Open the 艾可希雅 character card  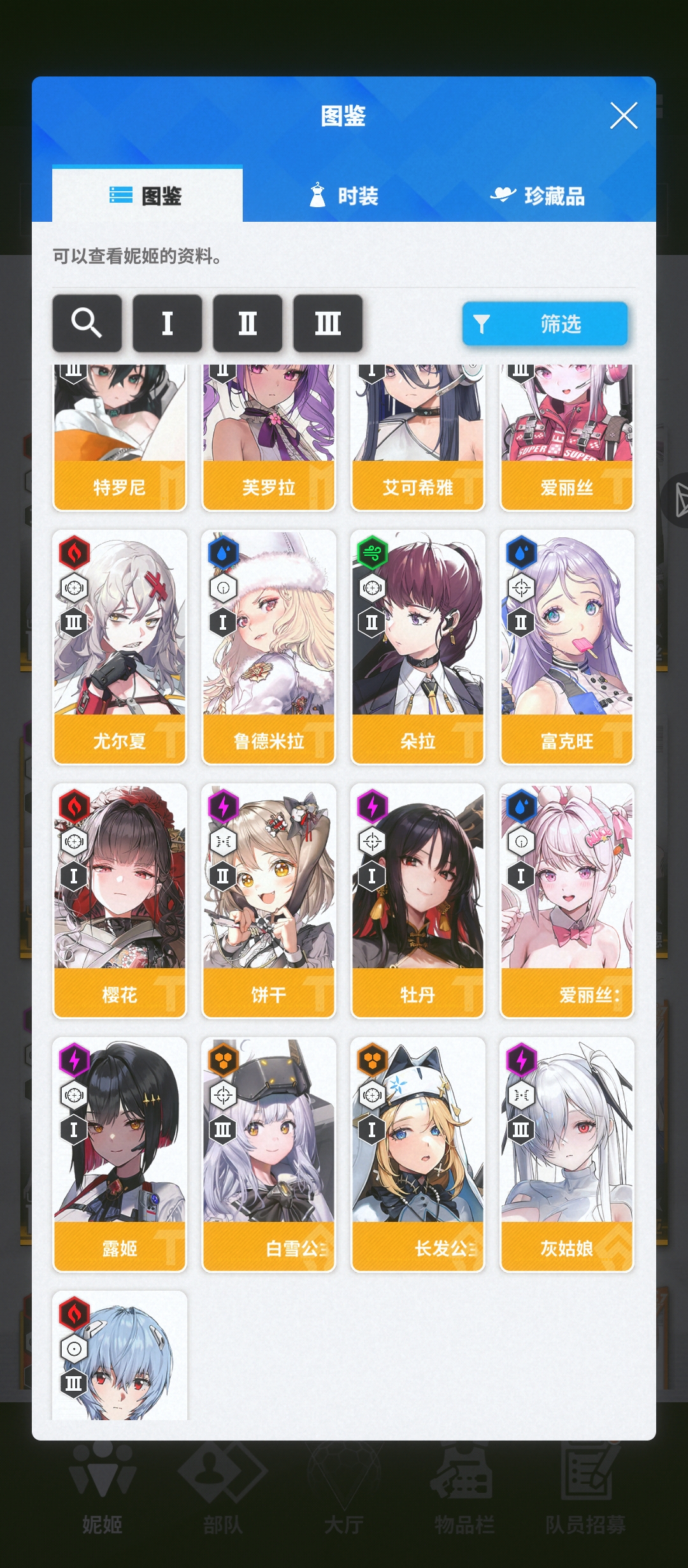coord(418,440)
